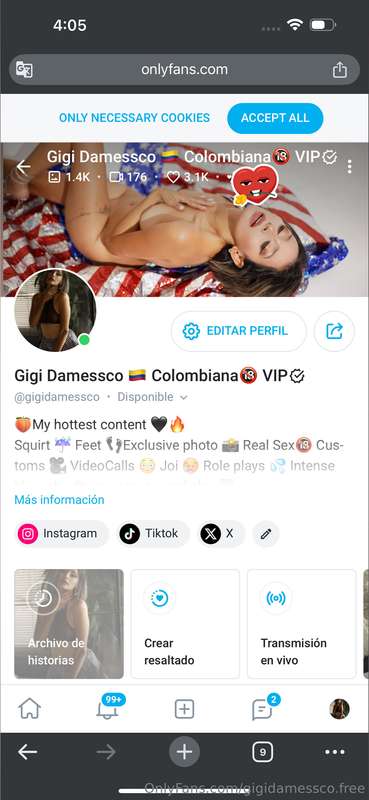
Task: Go back using the header arrow
Action: point(23,166)
